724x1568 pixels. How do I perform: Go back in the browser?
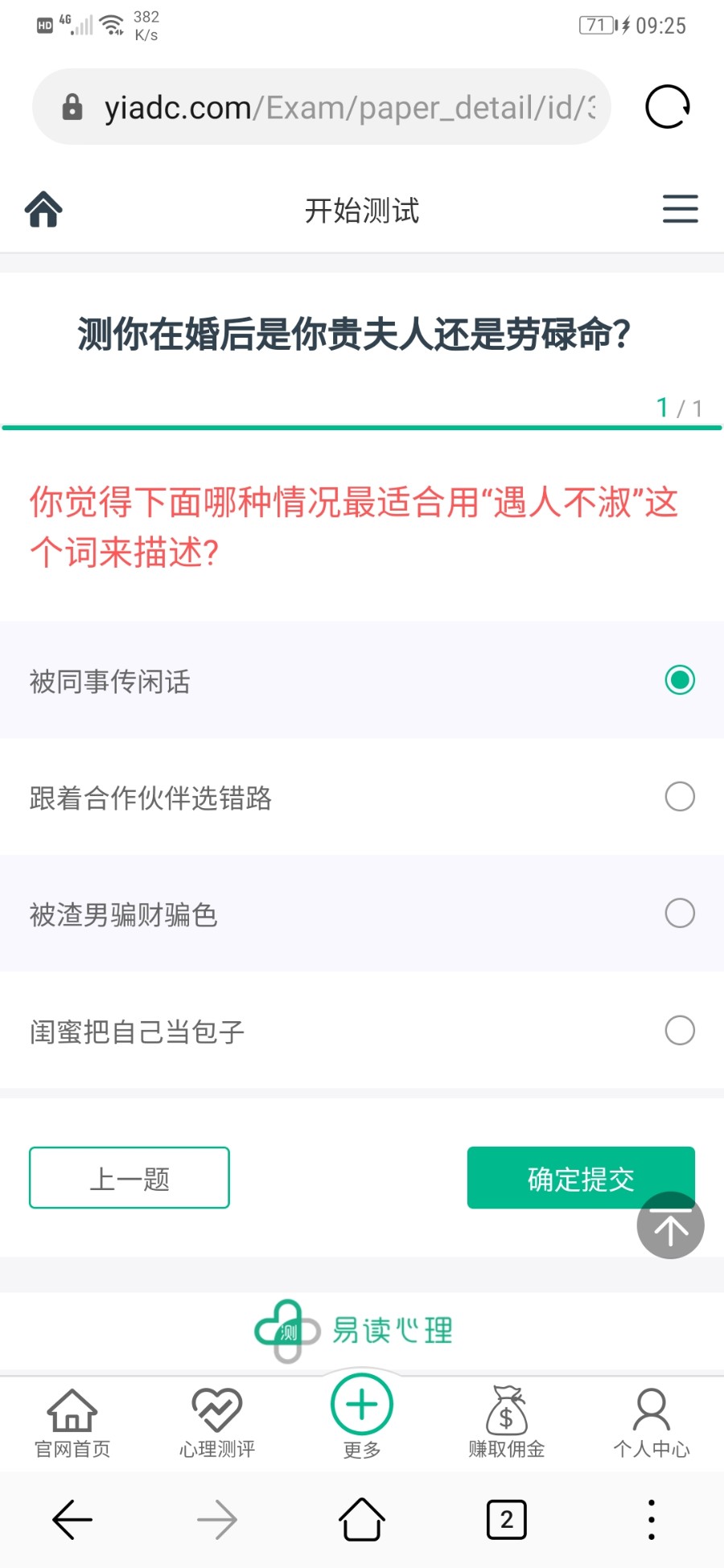72,1520
